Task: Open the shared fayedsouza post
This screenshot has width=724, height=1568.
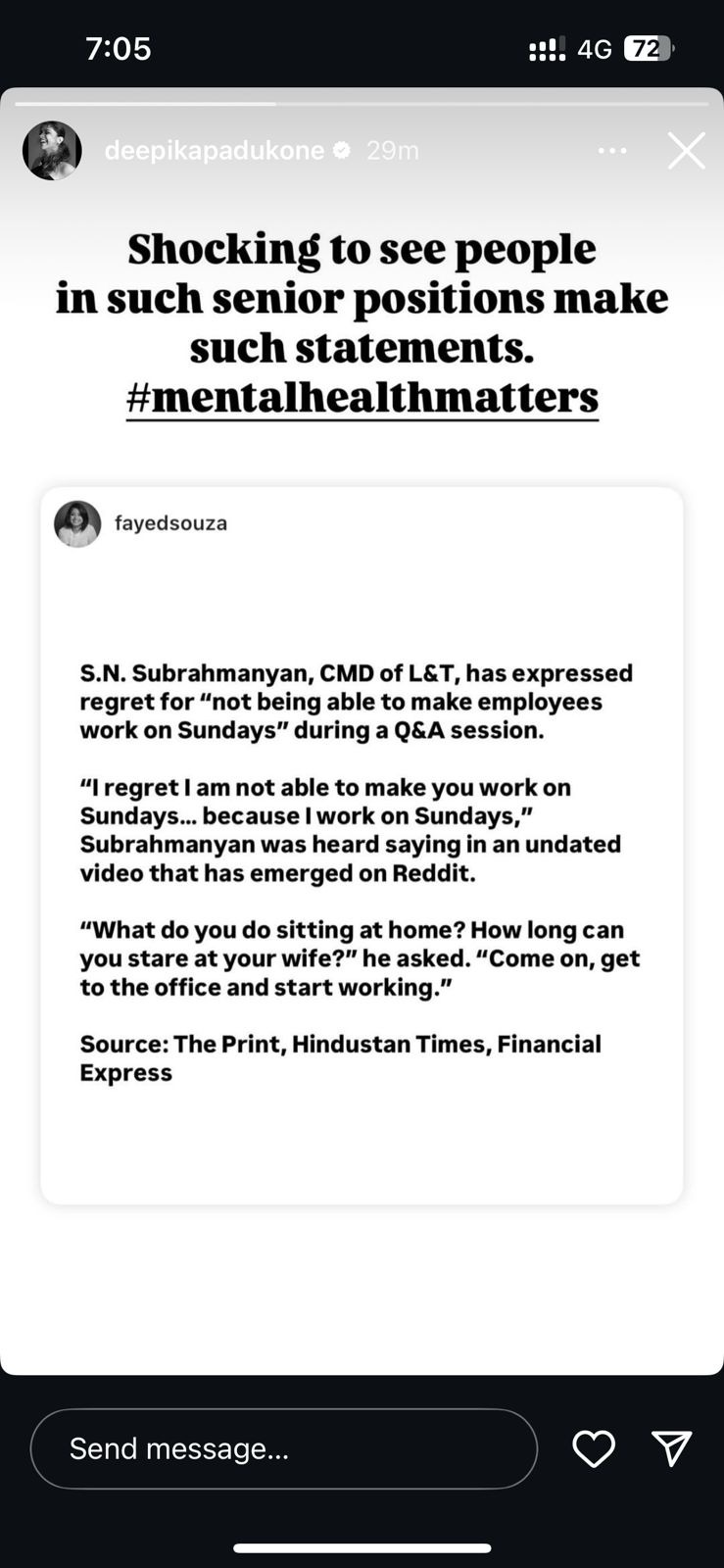Action: pyautogui.click(x=362, y=845)
